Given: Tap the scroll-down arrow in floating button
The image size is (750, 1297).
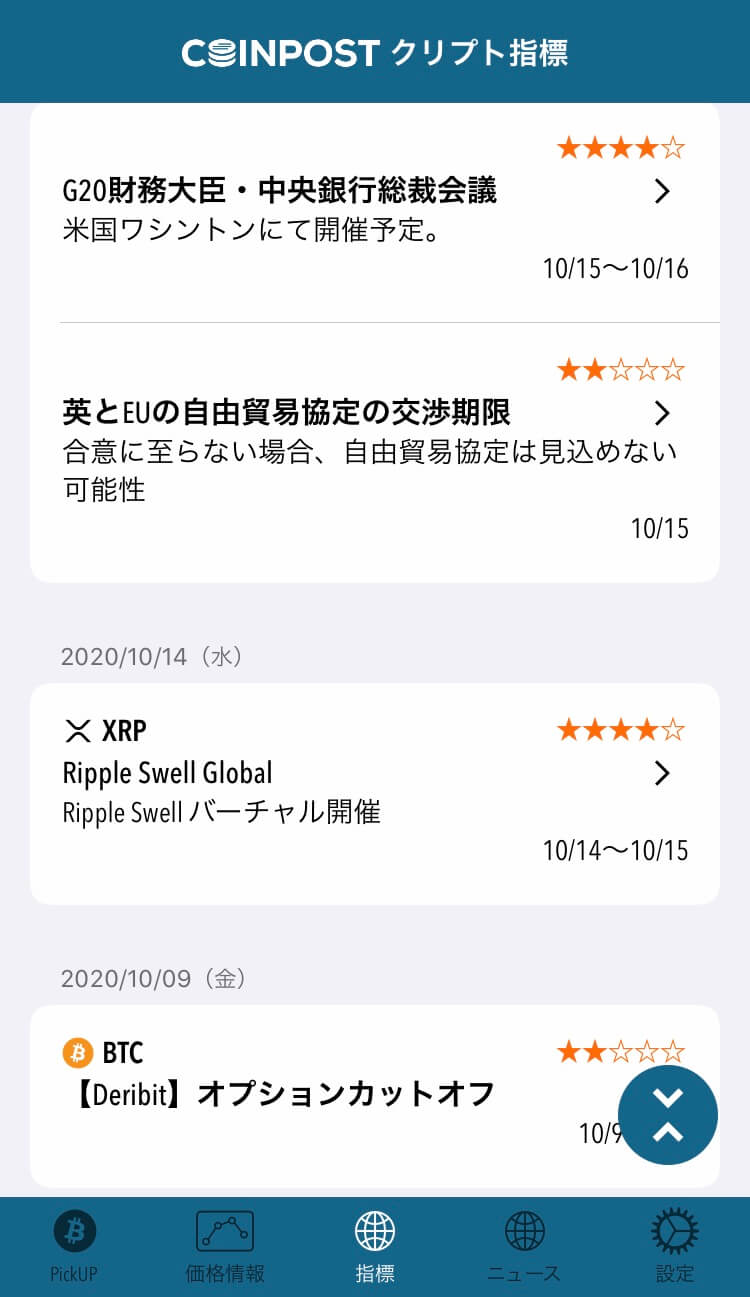Looking at the screenshot, I should tap(668, 1098).
